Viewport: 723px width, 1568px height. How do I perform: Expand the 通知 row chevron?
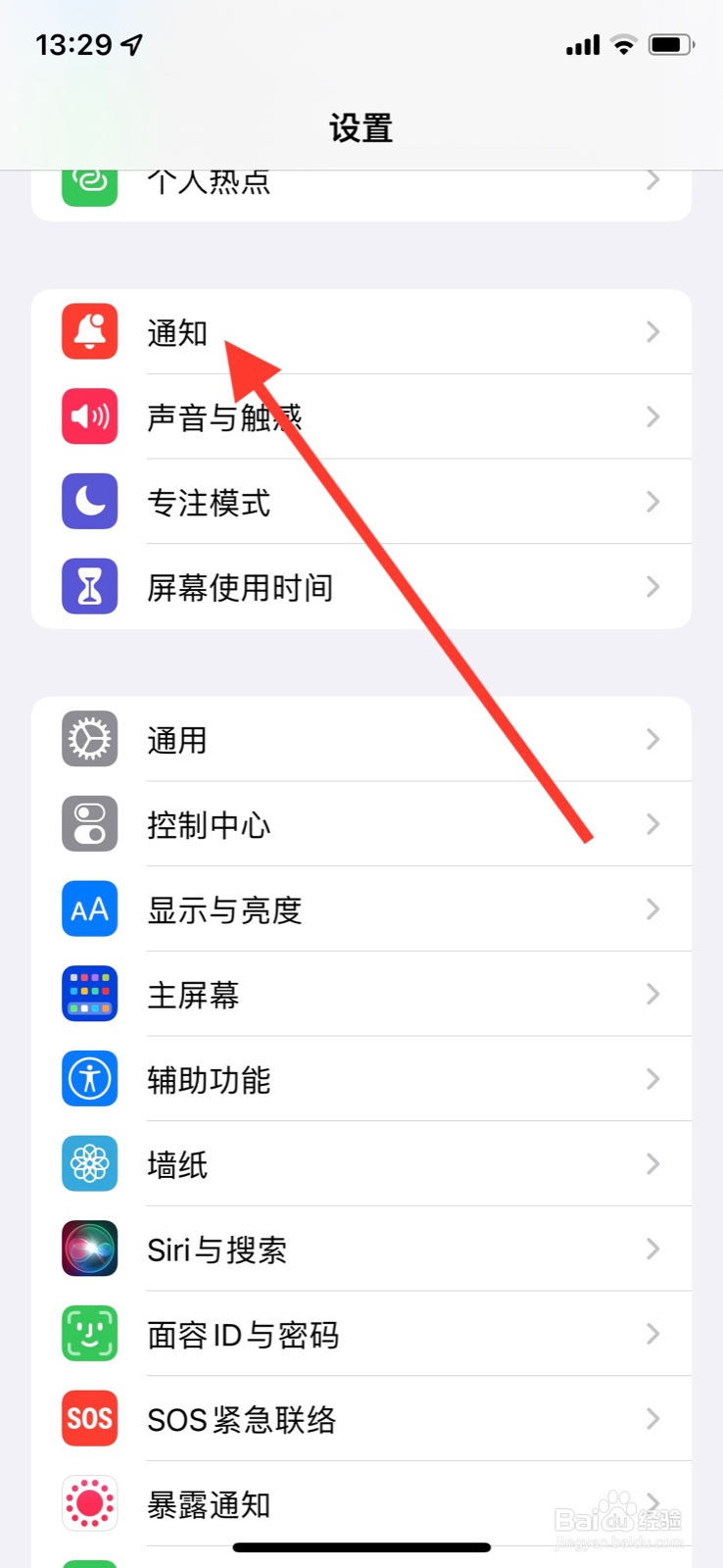(652, 331)
